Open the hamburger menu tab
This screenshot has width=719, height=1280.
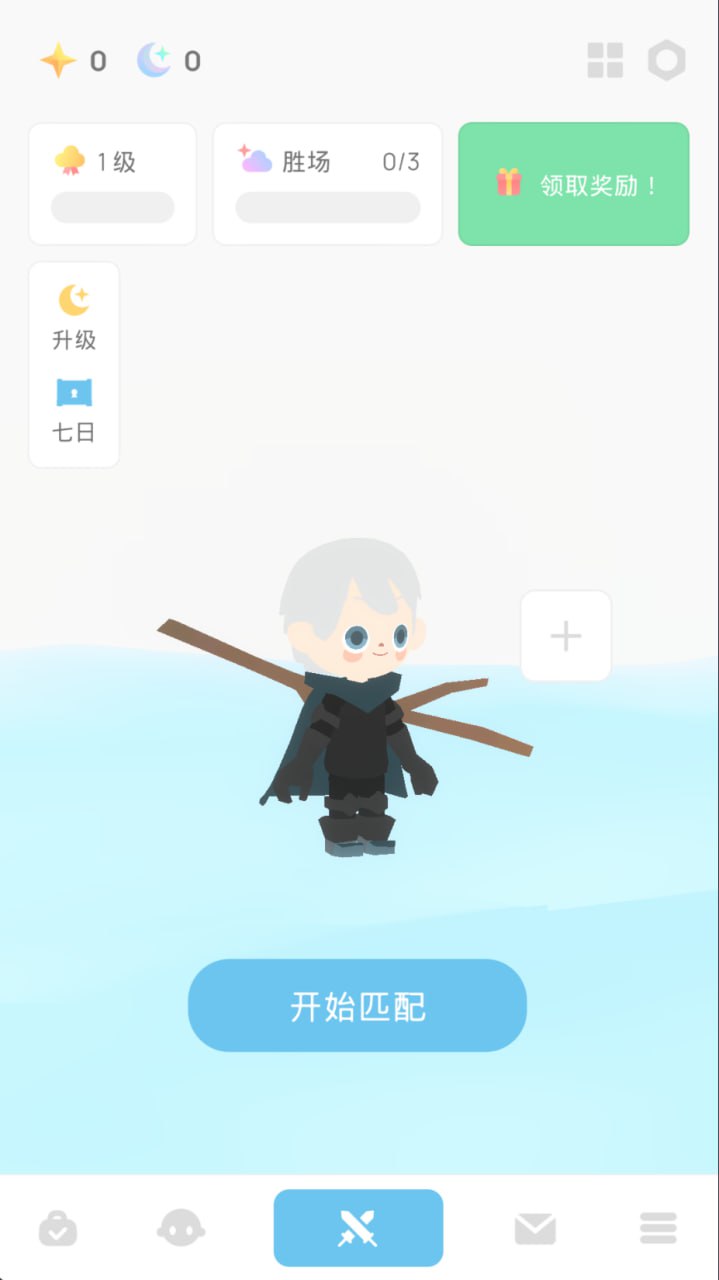tap(658, 1228)
